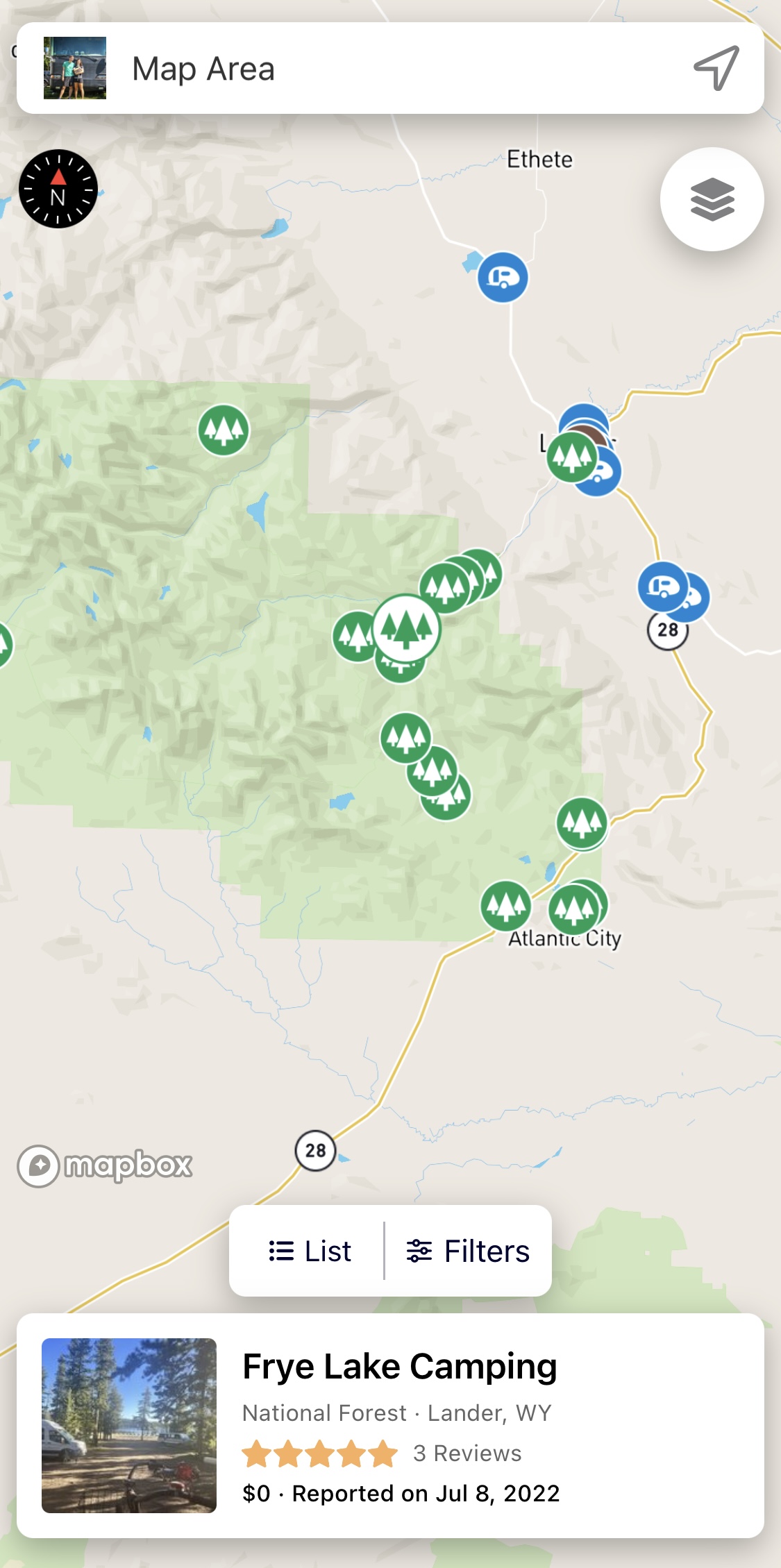Open the Frye Lake Camping card

390,1425
